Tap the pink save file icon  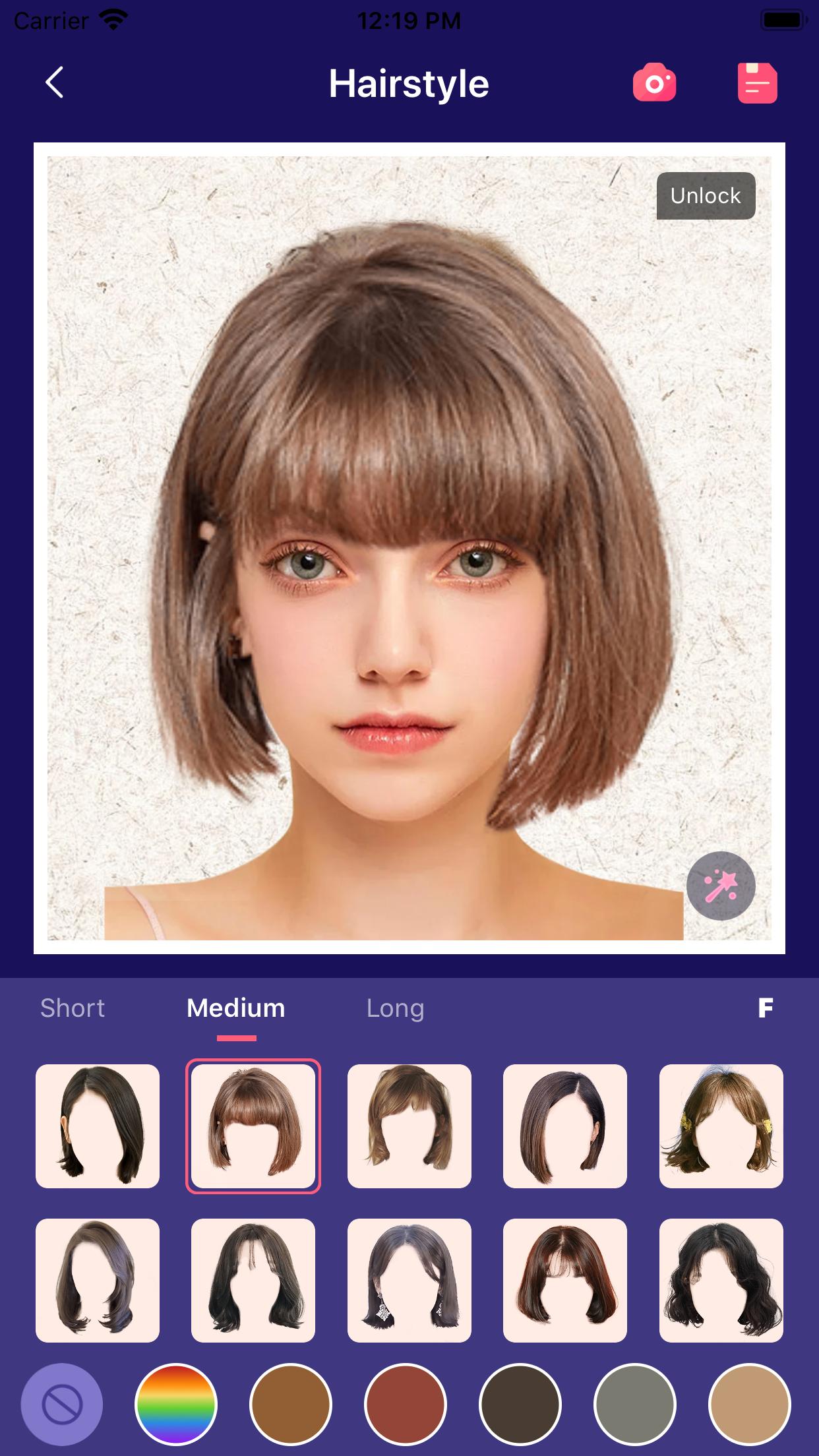click(x=757, y=83)
